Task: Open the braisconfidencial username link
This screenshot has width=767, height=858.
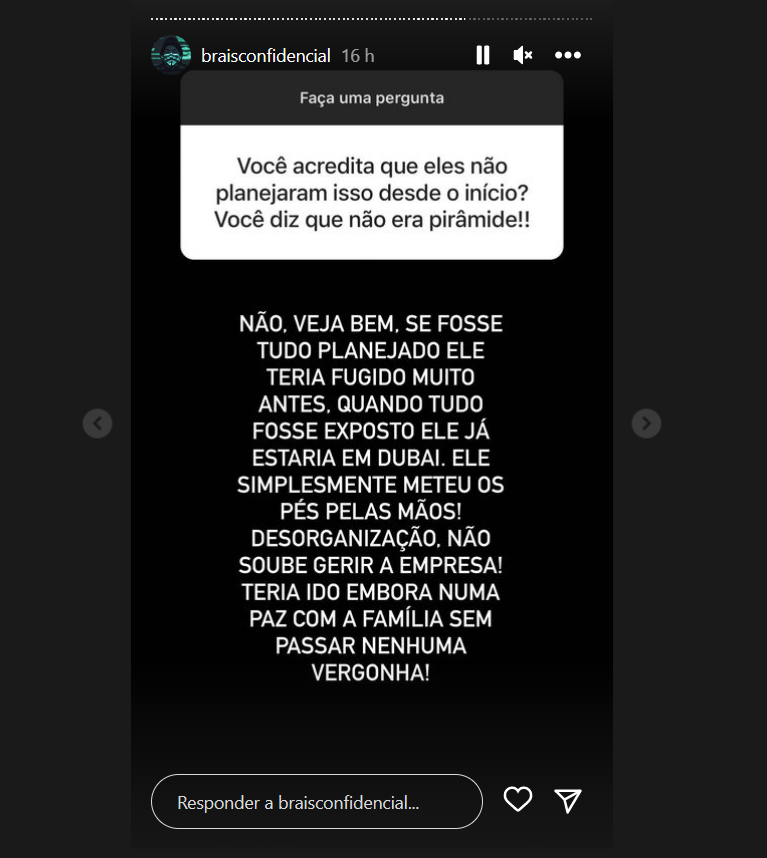Action: [265, 56]
